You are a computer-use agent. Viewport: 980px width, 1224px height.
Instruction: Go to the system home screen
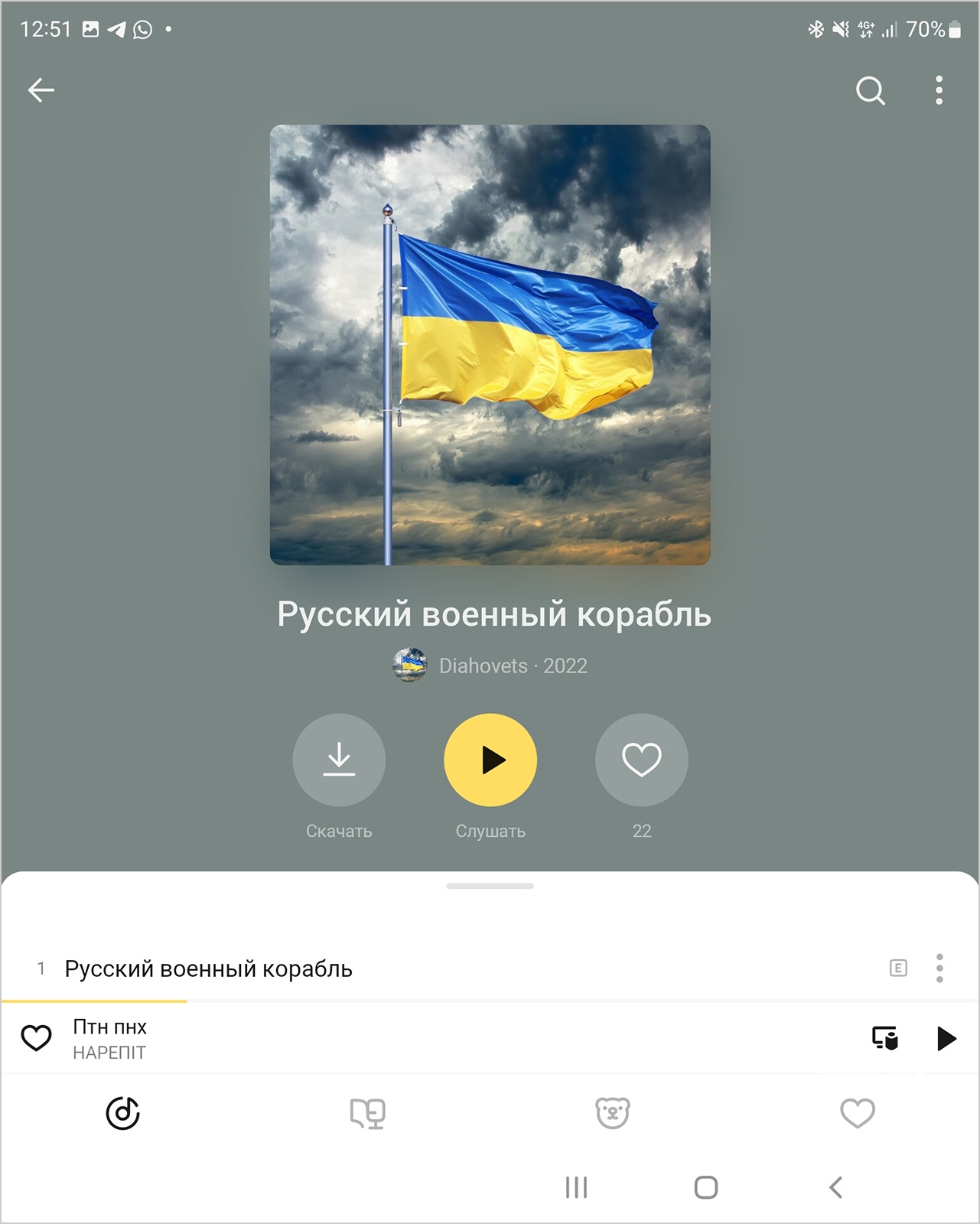(705, 1187)
